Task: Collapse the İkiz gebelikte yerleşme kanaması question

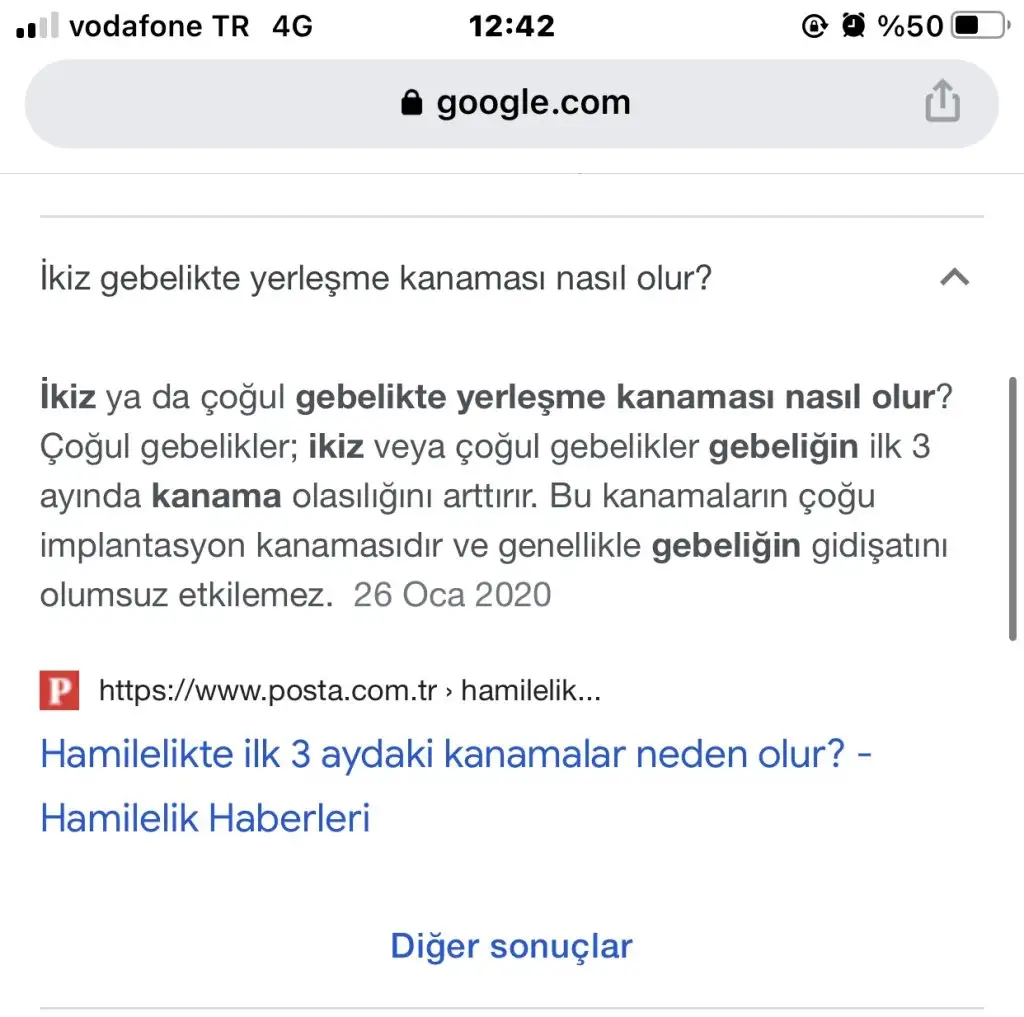Action: (x=954, y=278)
